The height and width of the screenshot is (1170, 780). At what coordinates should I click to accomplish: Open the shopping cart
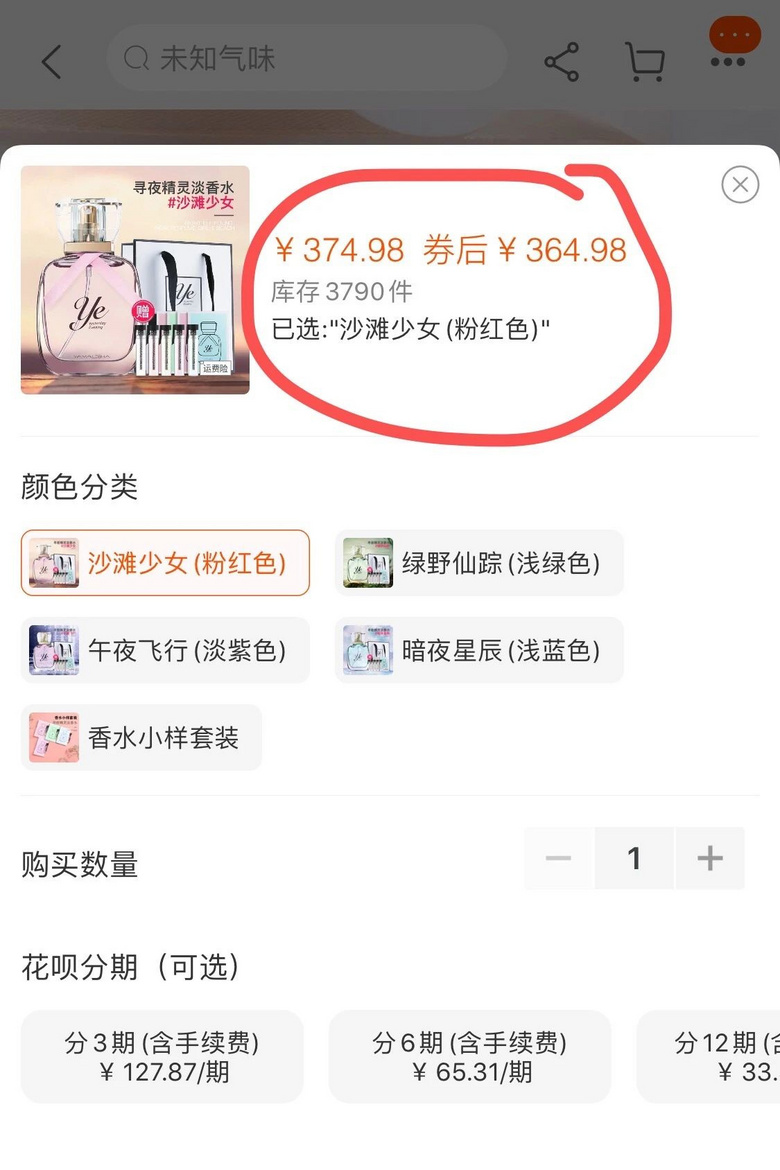645,62
